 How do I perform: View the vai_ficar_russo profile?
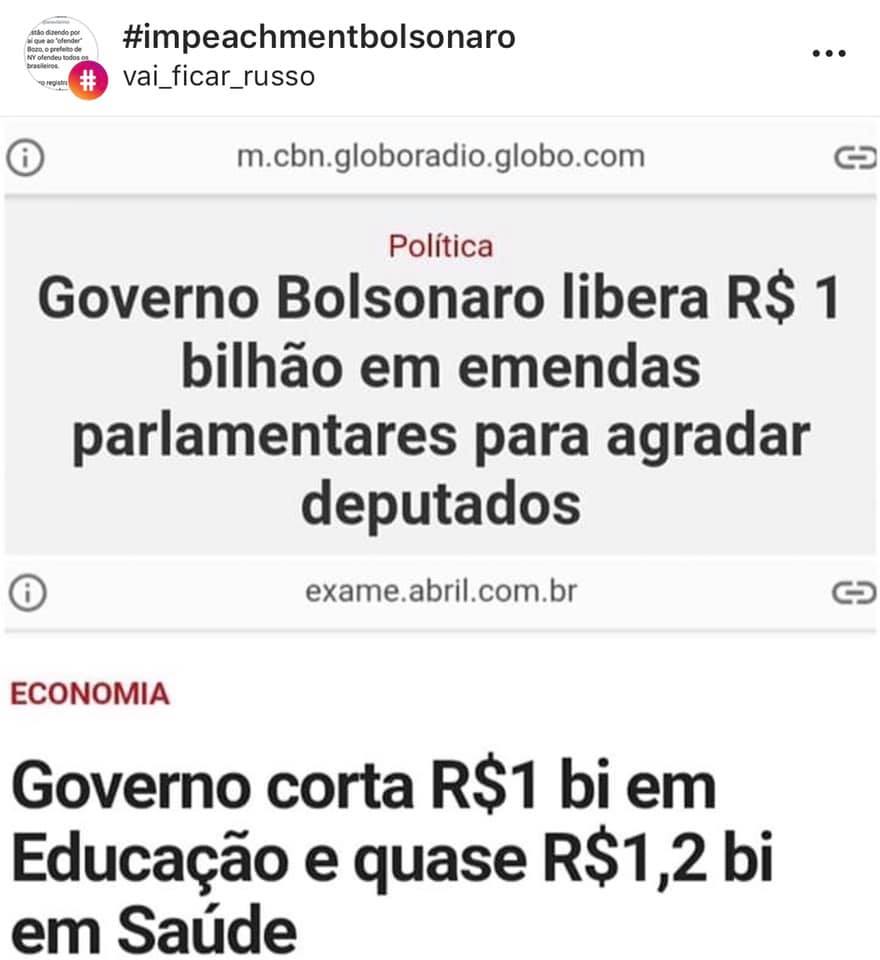(218, 76)
